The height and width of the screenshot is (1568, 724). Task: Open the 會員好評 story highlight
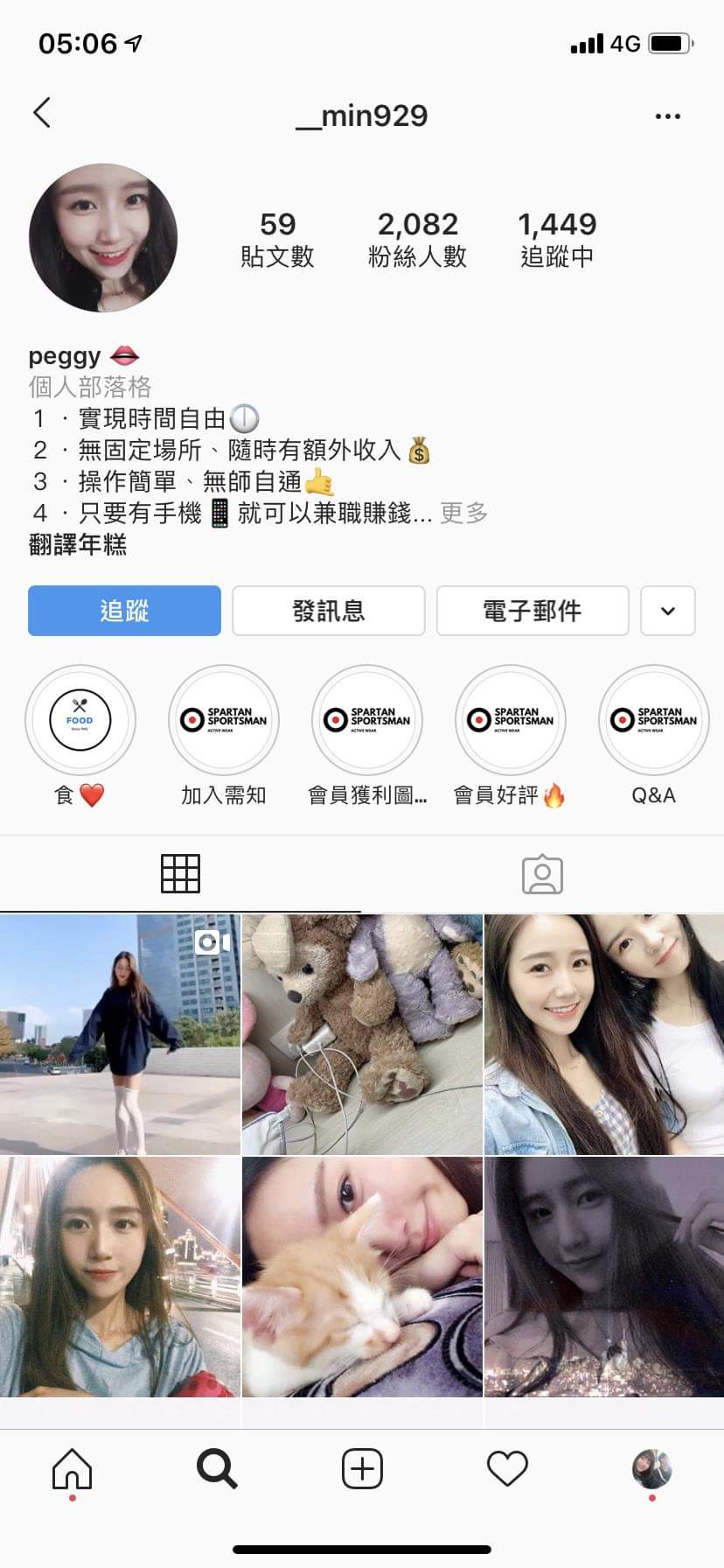(510, 720)
